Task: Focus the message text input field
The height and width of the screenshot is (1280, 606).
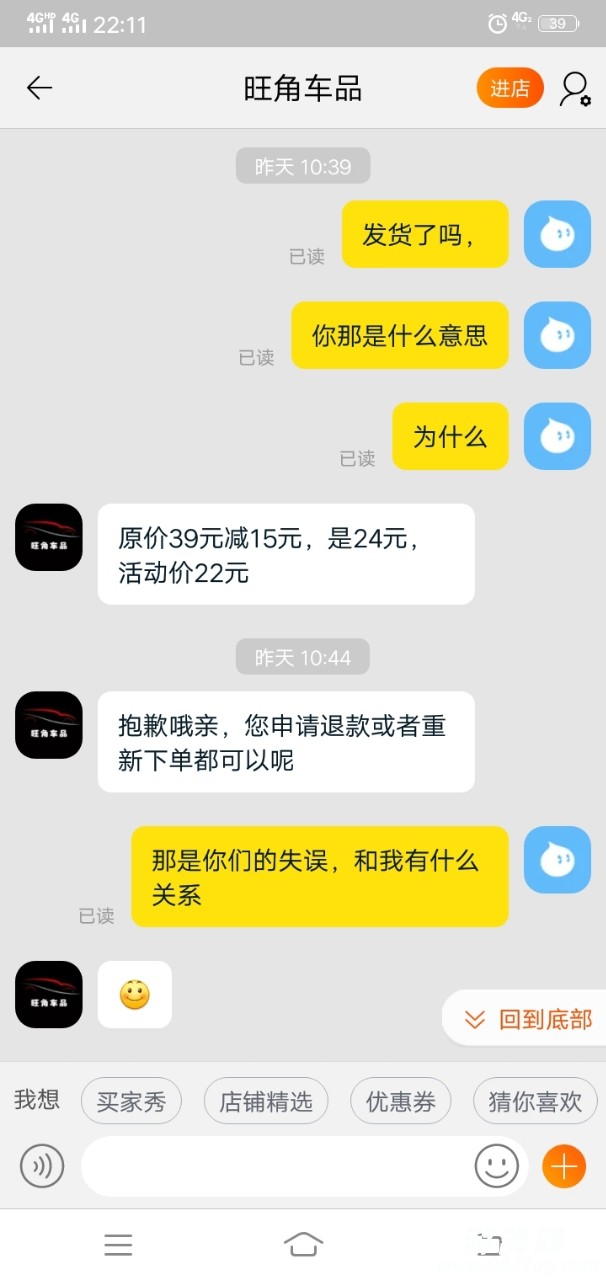Action: point(275,1166)
